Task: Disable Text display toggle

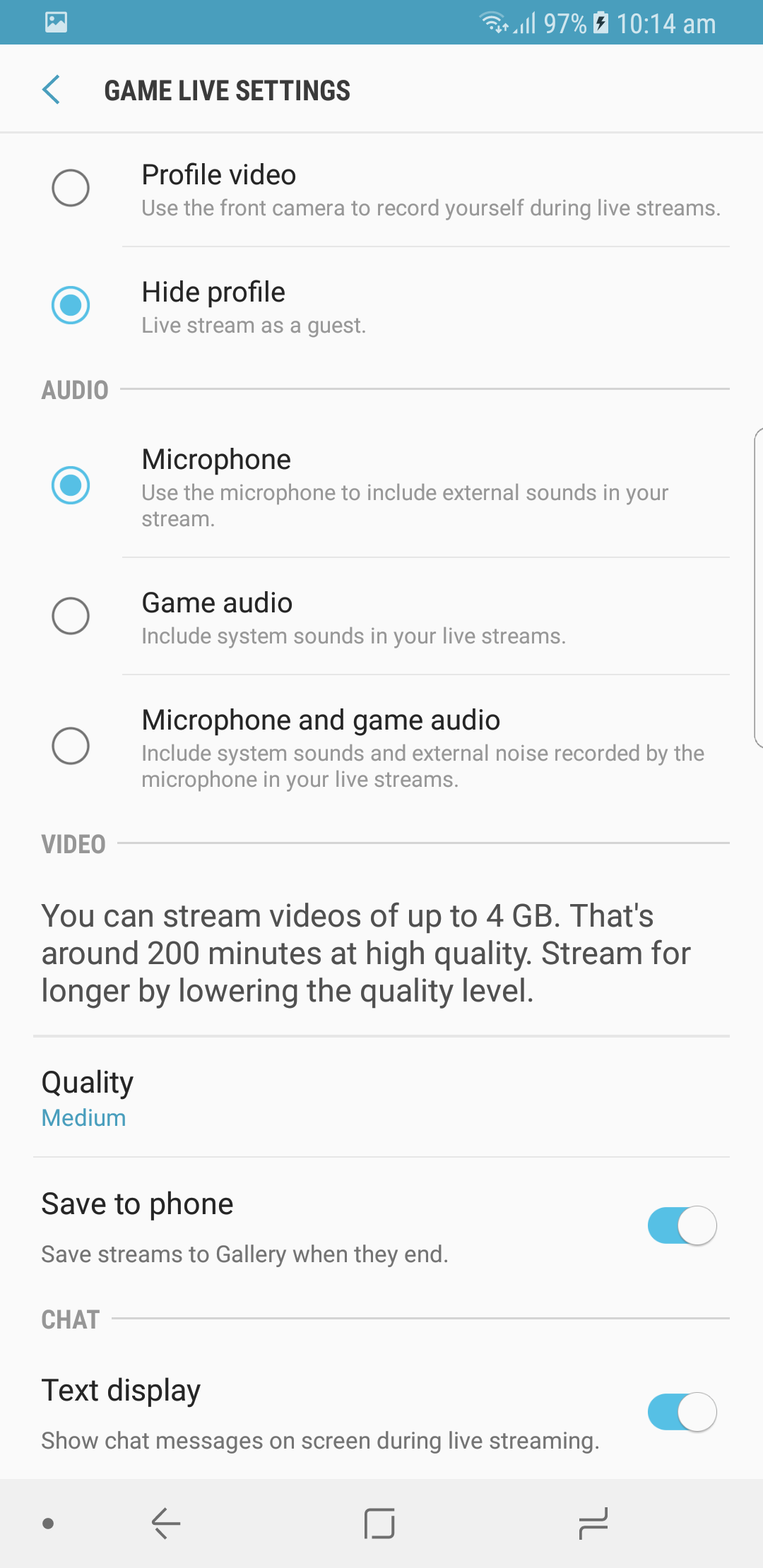Action: 682,1412
